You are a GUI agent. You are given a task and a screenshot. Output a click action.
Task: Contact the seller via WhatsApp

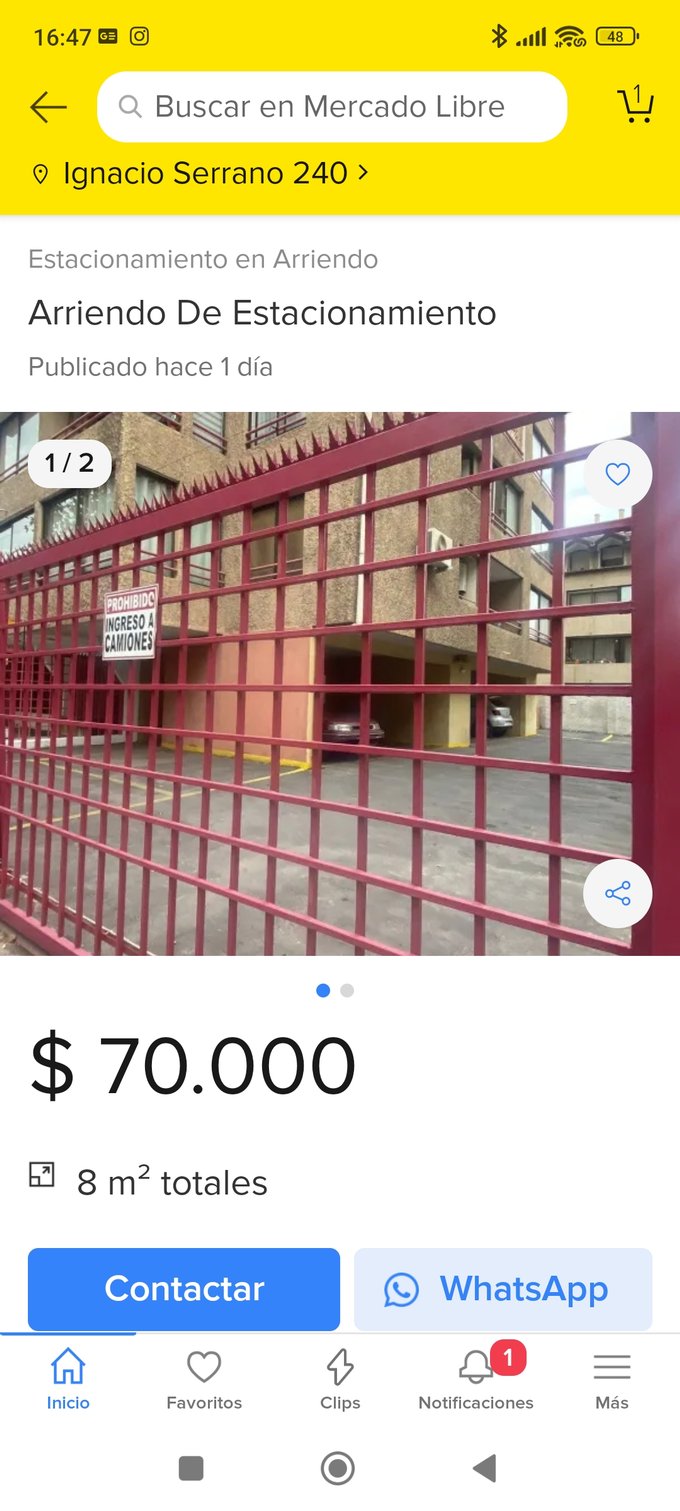[503, 1289]
